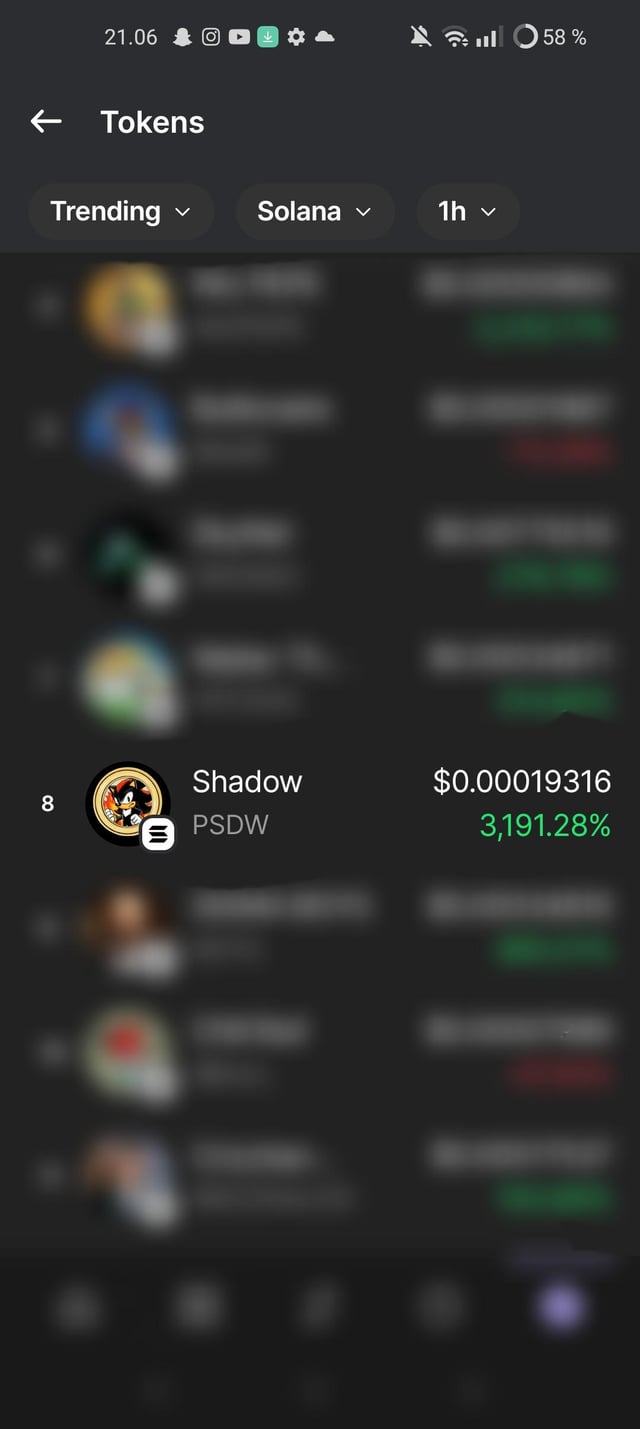Open the Trending sort dropdown

coord(120,211)
